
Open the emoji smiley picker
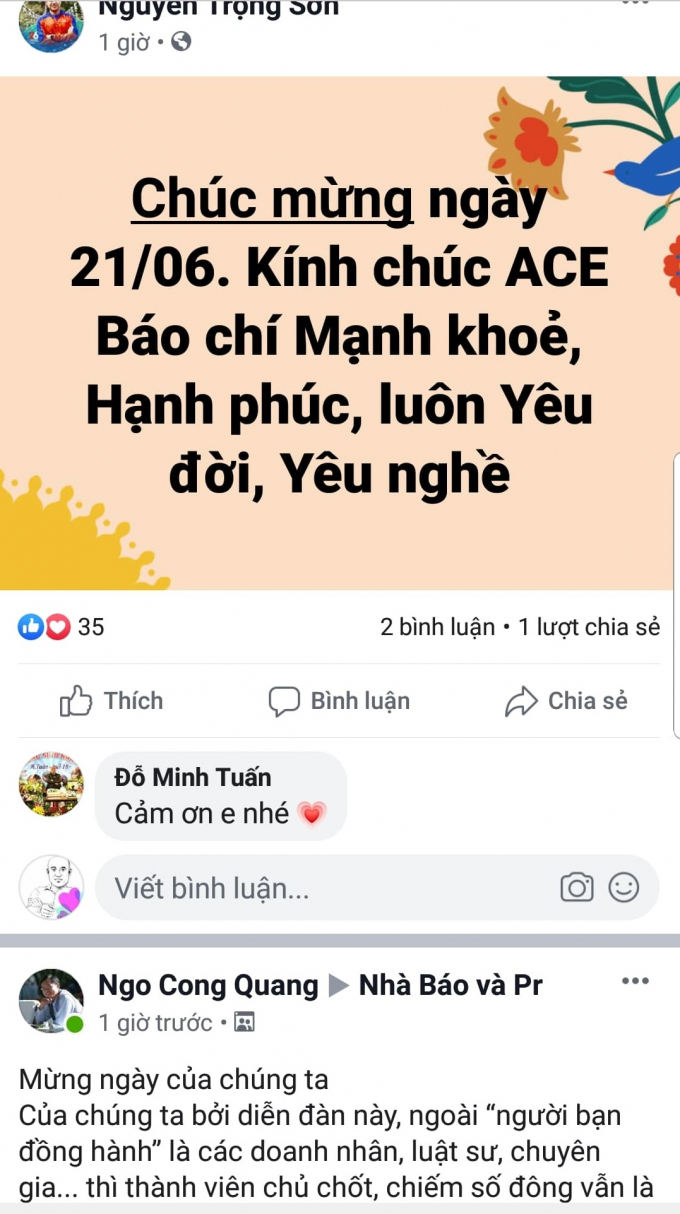tap(624, 887)
